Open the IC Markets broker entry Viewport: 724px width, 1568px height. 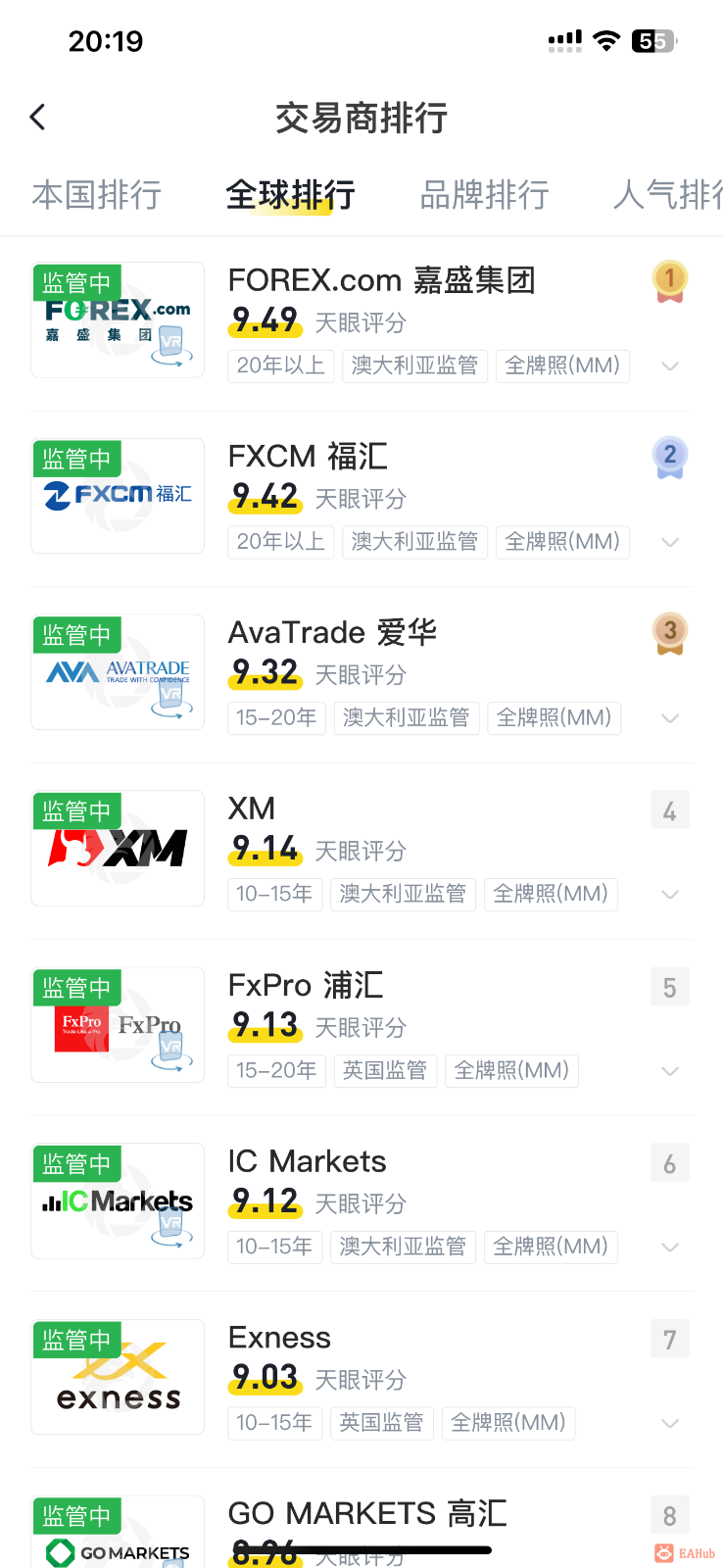(x=307, y=1161)
